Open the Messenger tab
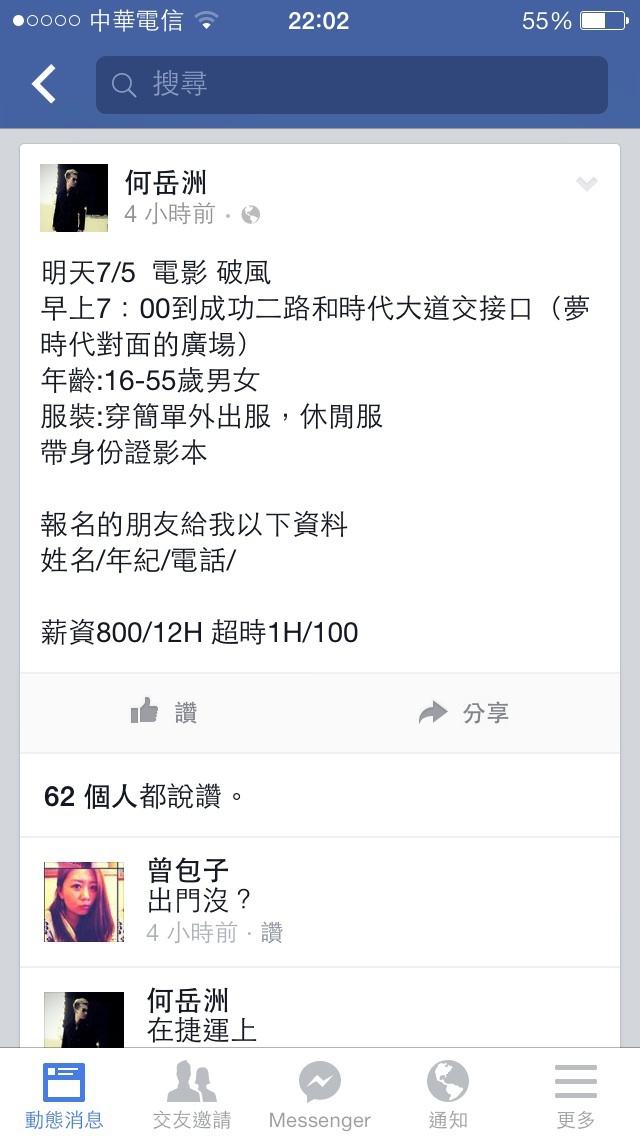The width and height of the screenshot is (640, 1136). (x=320, y=1093)
